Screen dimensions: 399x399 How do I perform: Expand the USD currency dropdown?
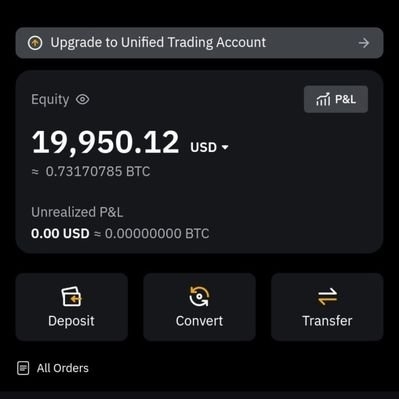(209, 147)
